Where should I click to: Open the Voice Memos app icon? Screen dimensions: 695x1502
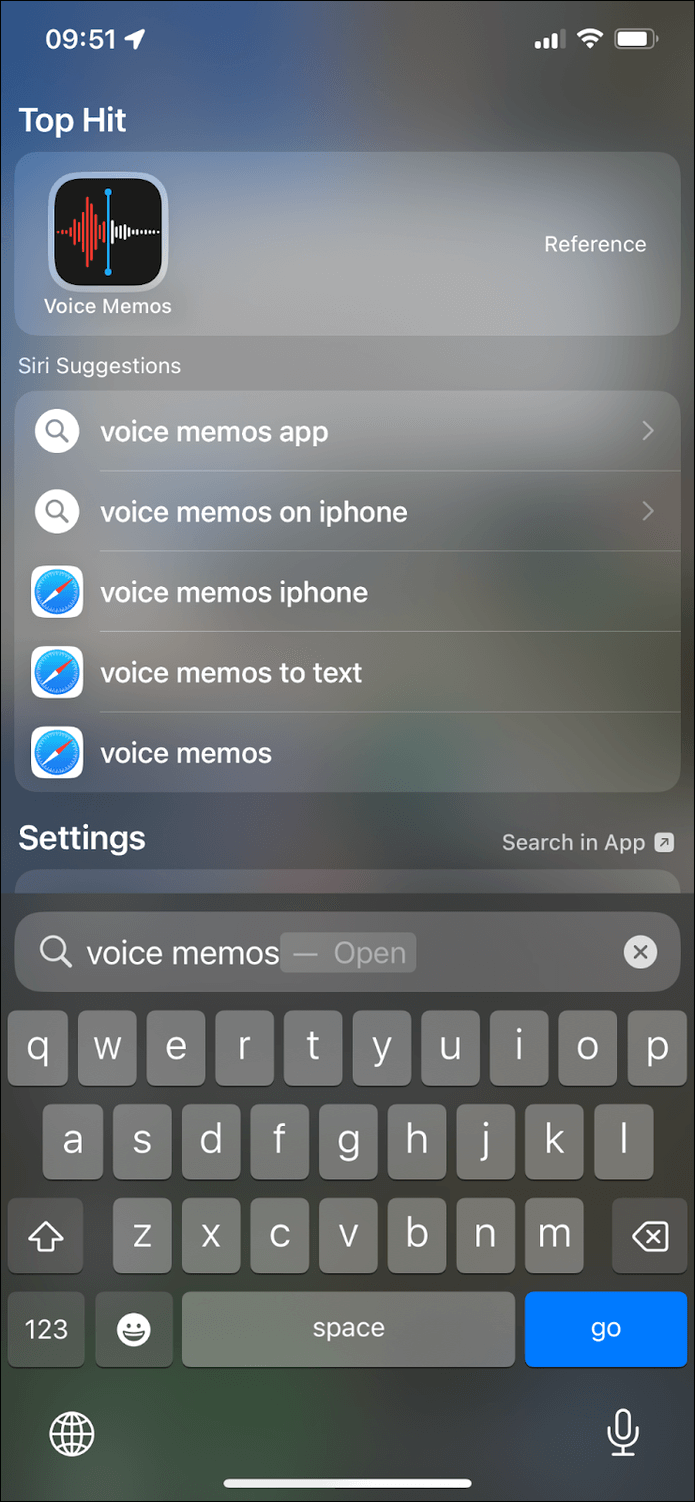coord(108,231)
